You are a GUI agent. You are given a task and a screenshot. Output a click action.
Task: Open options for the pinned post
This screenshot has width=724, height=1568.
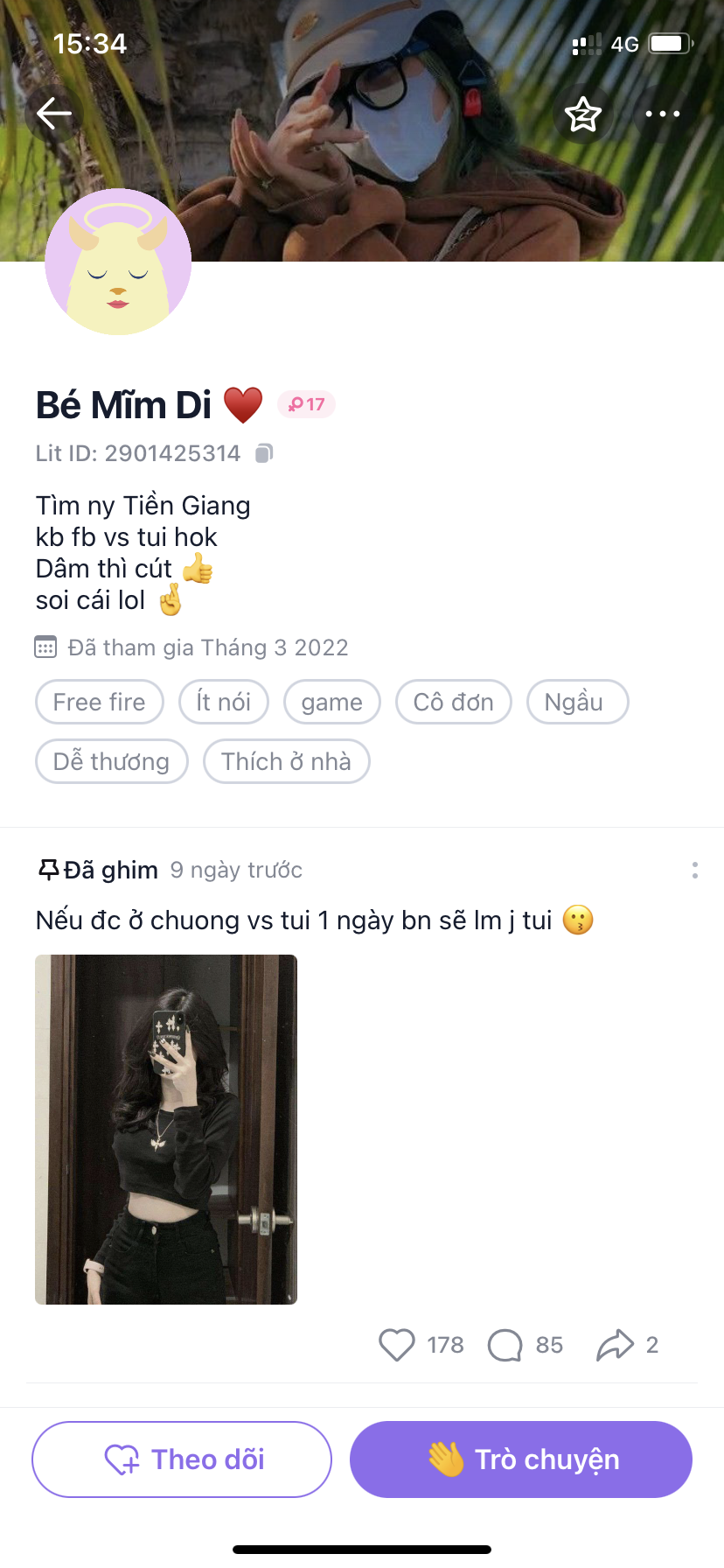[x=694, y=870]
